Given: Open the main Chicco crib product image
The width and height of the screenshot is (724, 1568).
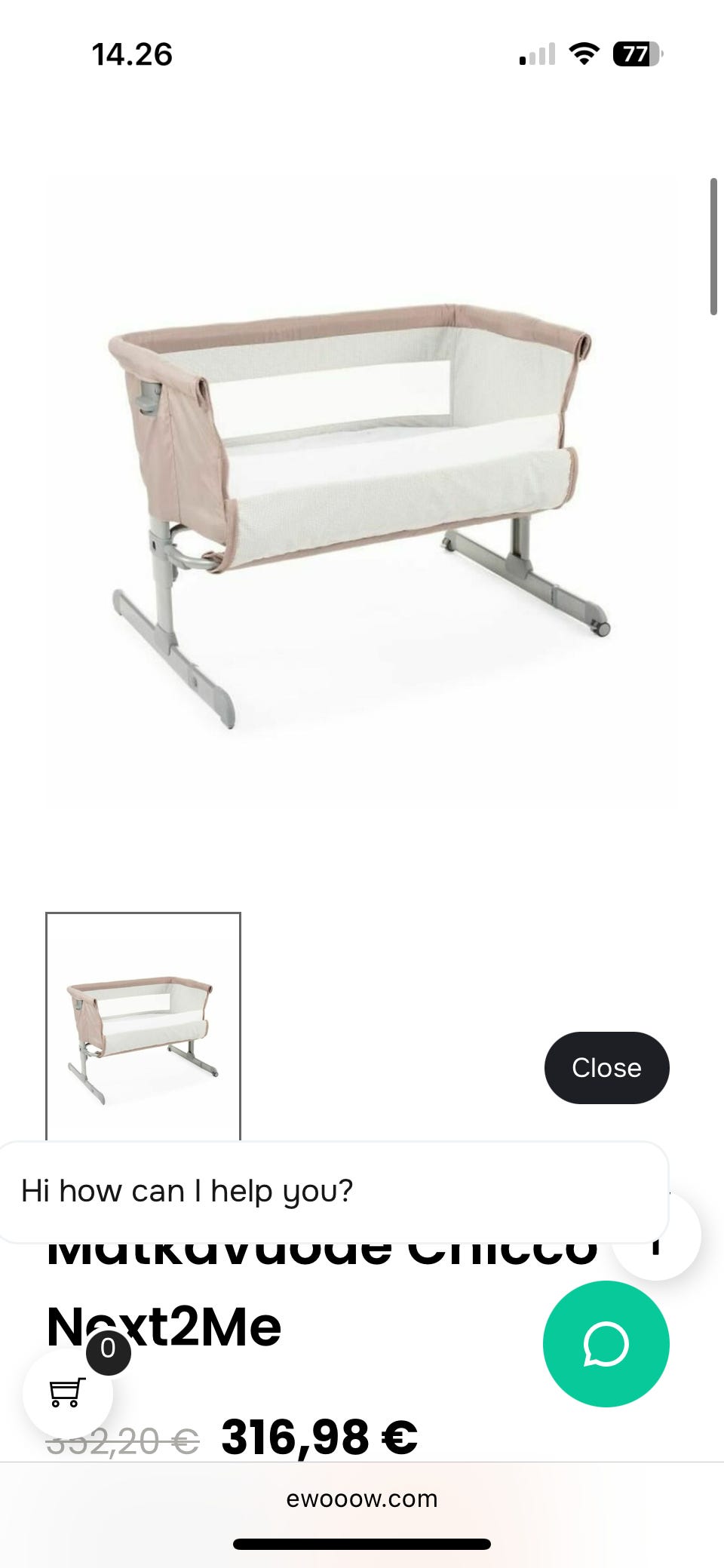Looking at the screenshot, I should click(x=362, y=493).
